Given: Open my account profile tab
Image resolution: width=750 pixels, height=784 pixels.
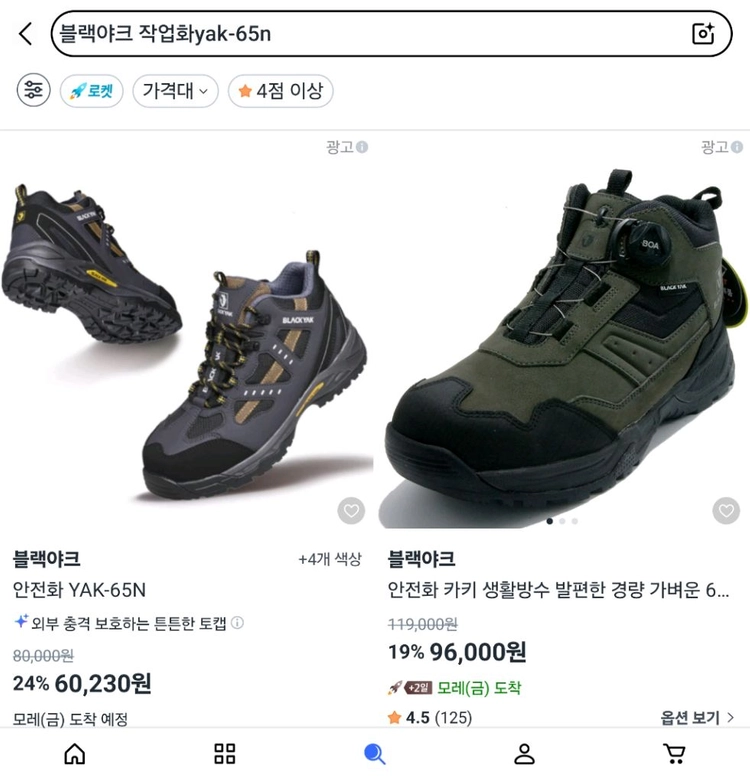Looking at the screenshot, I should [x=524, y=754].
